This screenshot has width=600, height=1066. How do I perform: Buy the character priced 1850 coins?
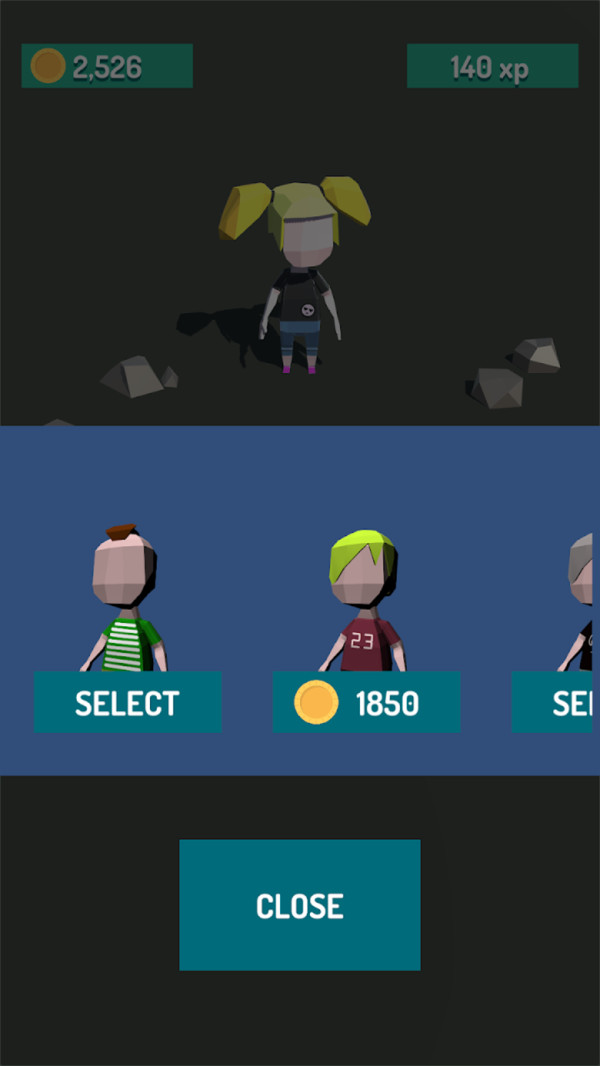[366, 703]
